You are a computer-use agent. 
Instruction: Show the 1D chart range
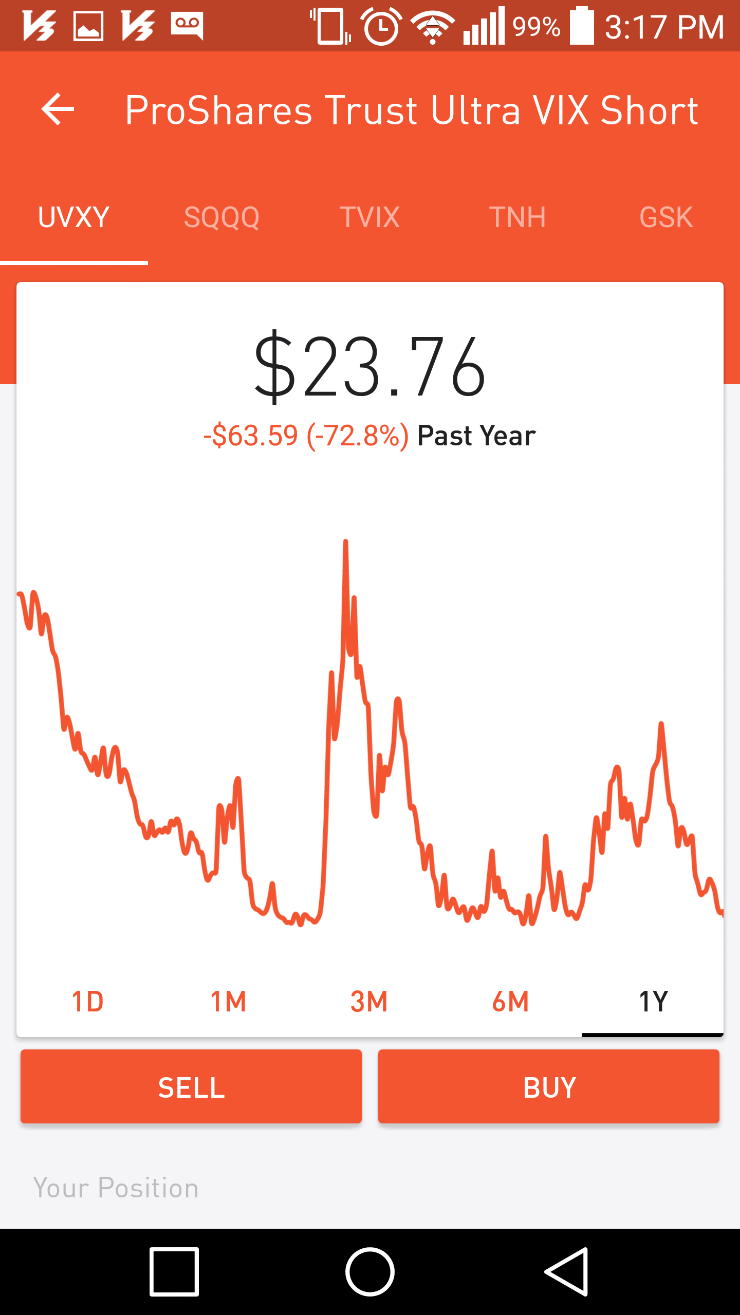tap(88, 1001)
